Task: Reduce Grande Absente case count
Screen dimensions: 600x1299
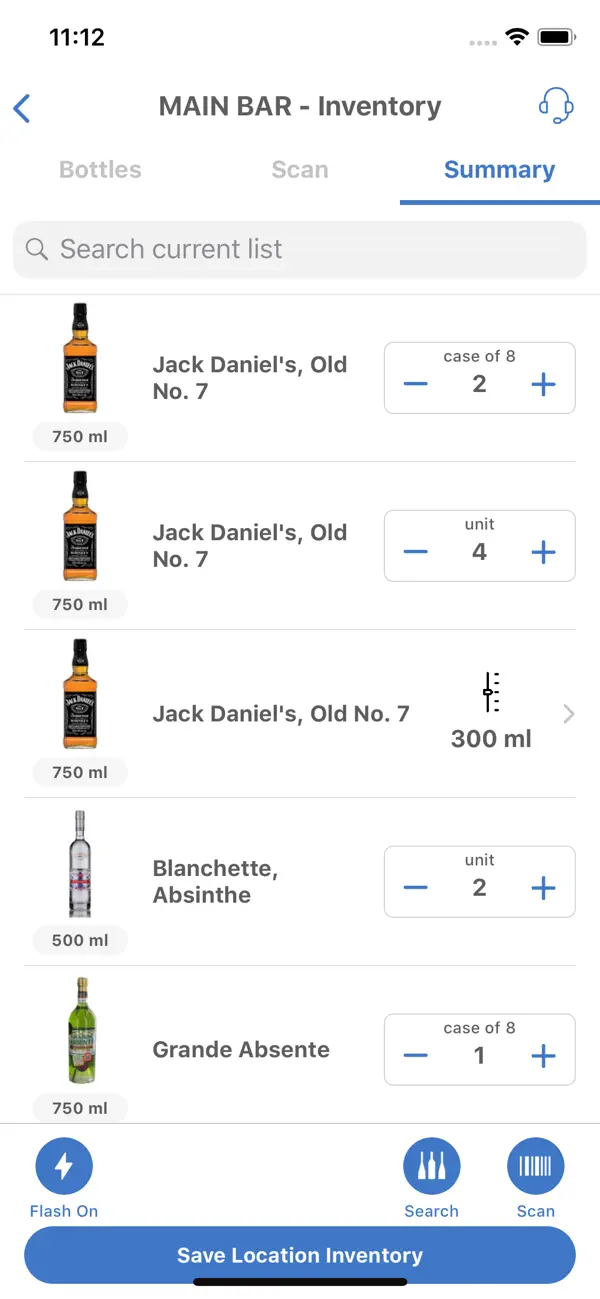Action: tap(416, 1056)
